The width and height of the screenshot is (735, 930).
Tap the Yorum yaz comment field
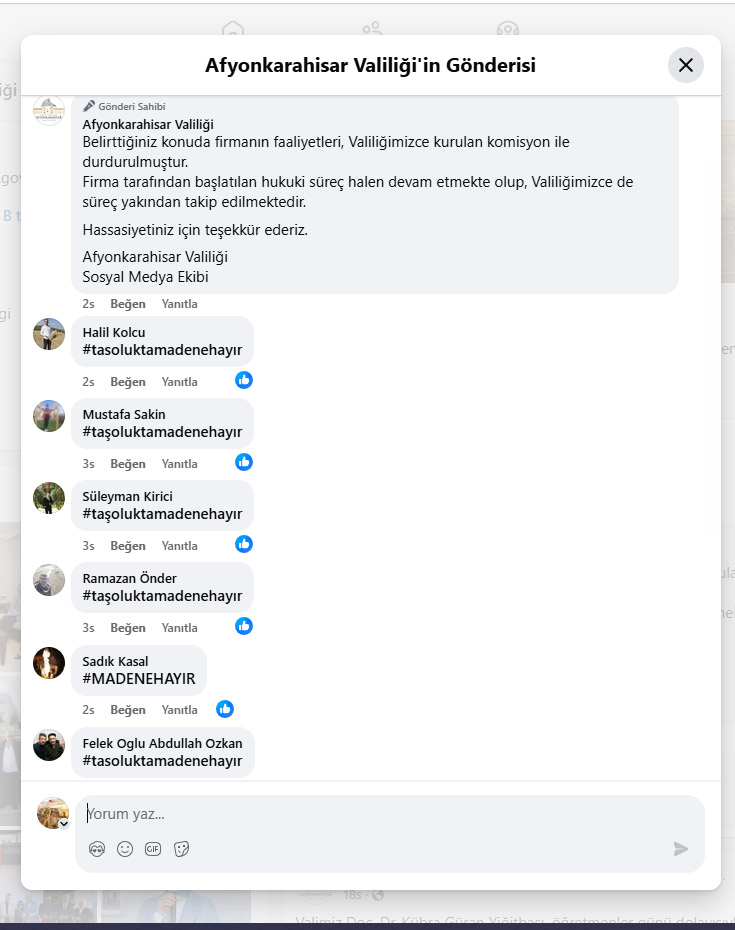click(x=380, y=814)
